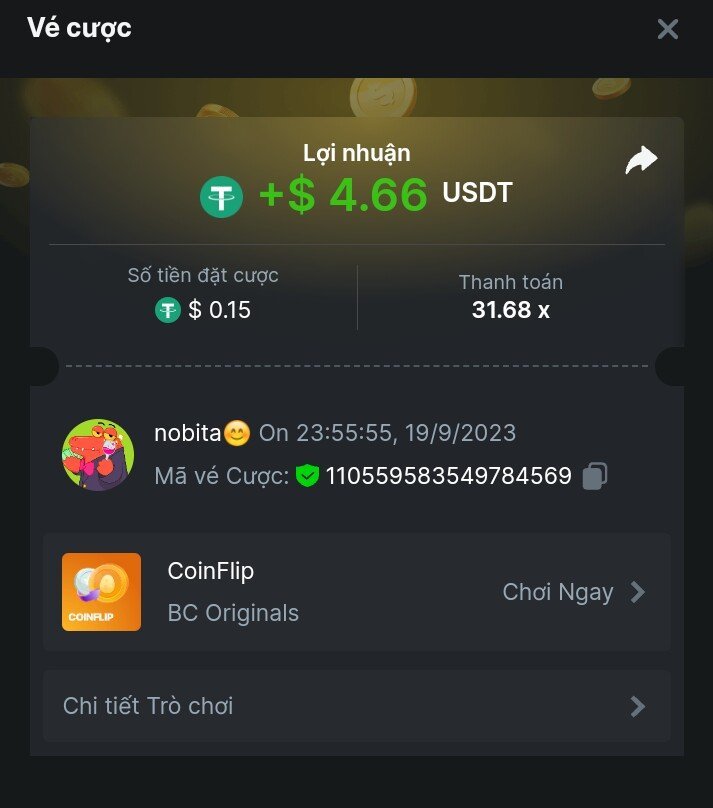Share this bet ticket
713x808 pixels.
[641, 160]
